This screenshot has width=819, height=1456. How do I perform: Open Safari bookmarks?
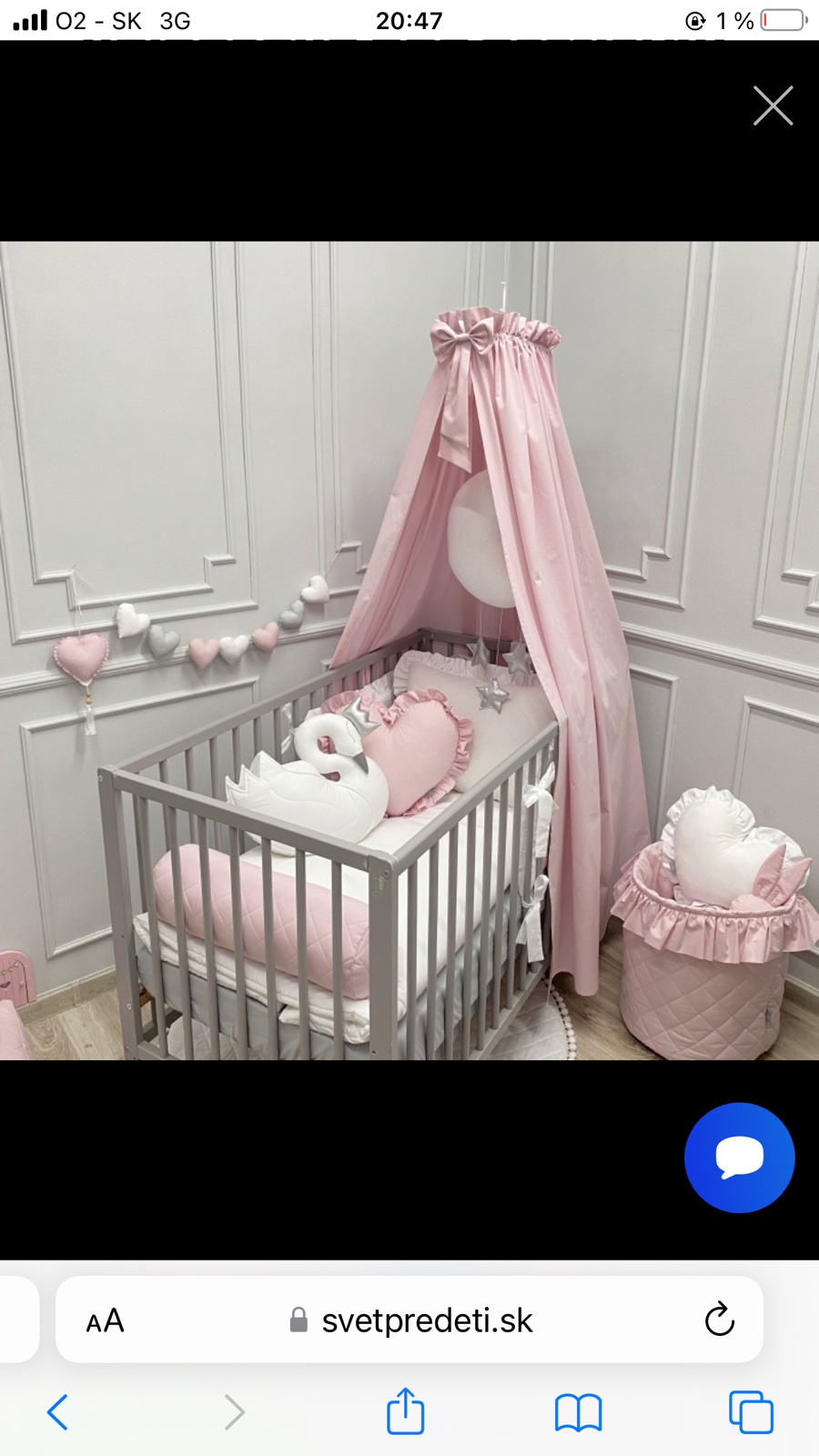click(x=578, y=1412)
